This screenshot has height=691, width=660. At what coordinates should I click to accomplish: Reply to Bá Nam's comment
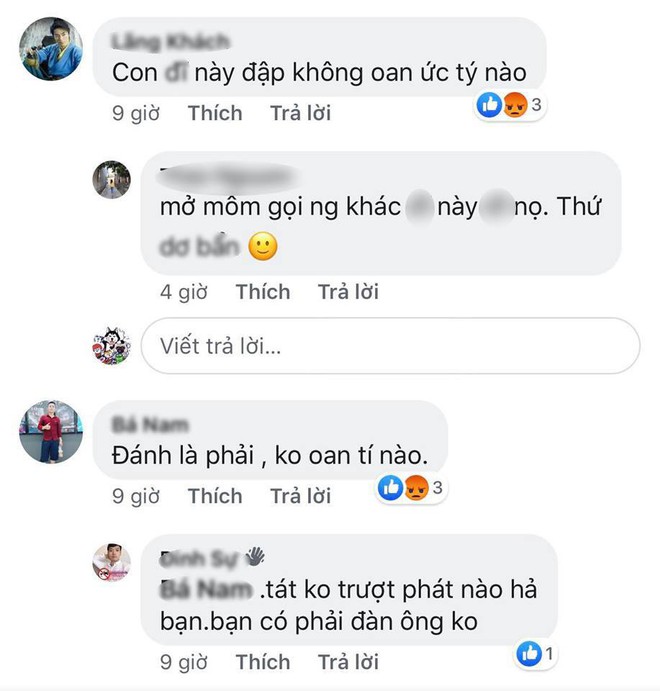tap(300, 495)
